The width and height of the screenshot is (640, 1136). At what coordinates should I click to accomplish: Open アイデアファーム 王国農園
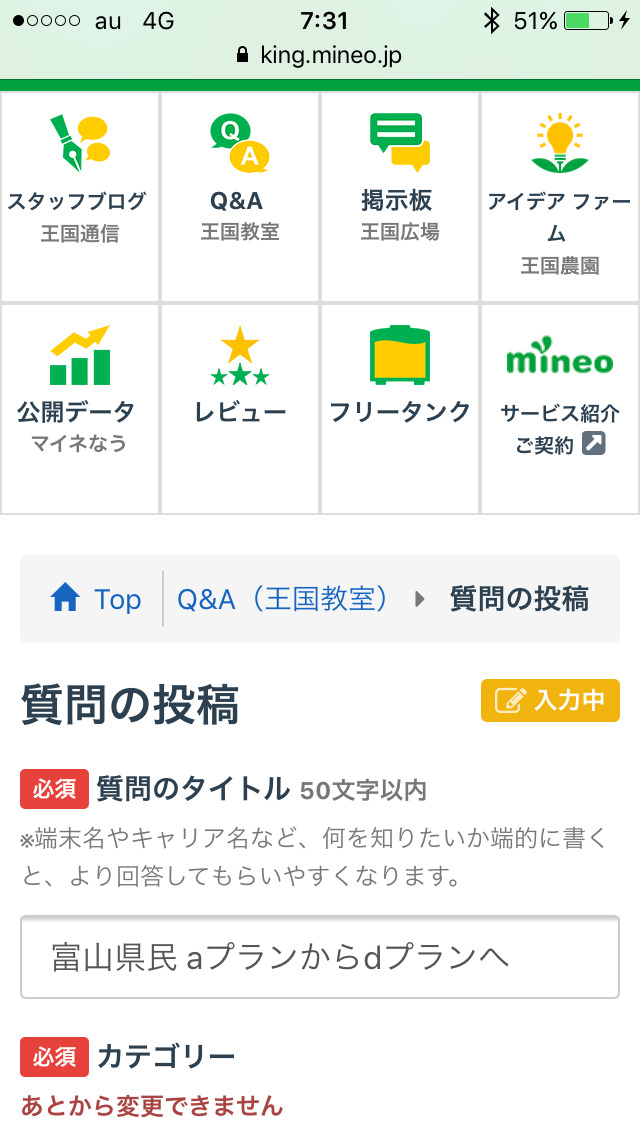(560, 196)
